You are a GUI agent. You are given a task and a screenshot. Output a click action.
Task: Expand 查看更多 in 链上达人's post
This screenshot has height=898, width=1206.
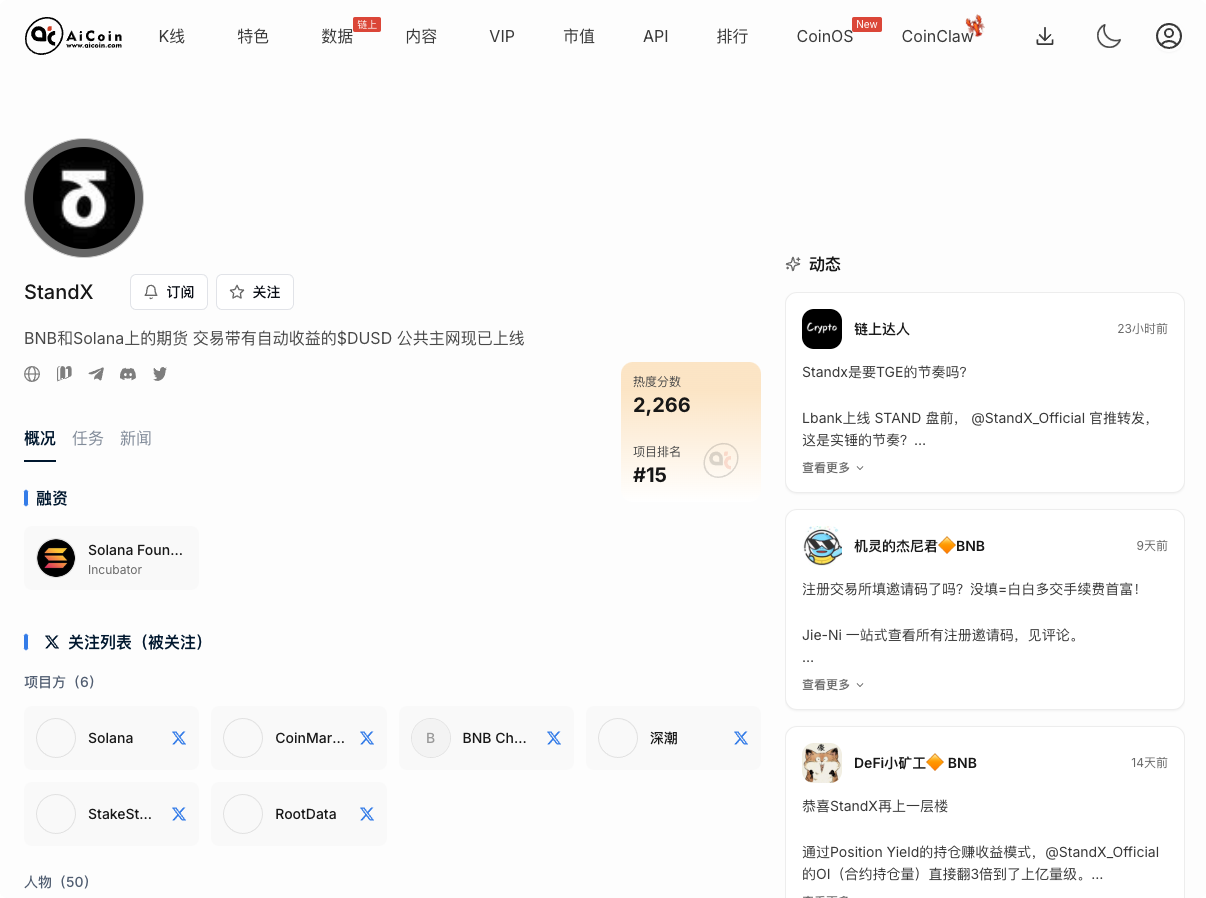832,467
